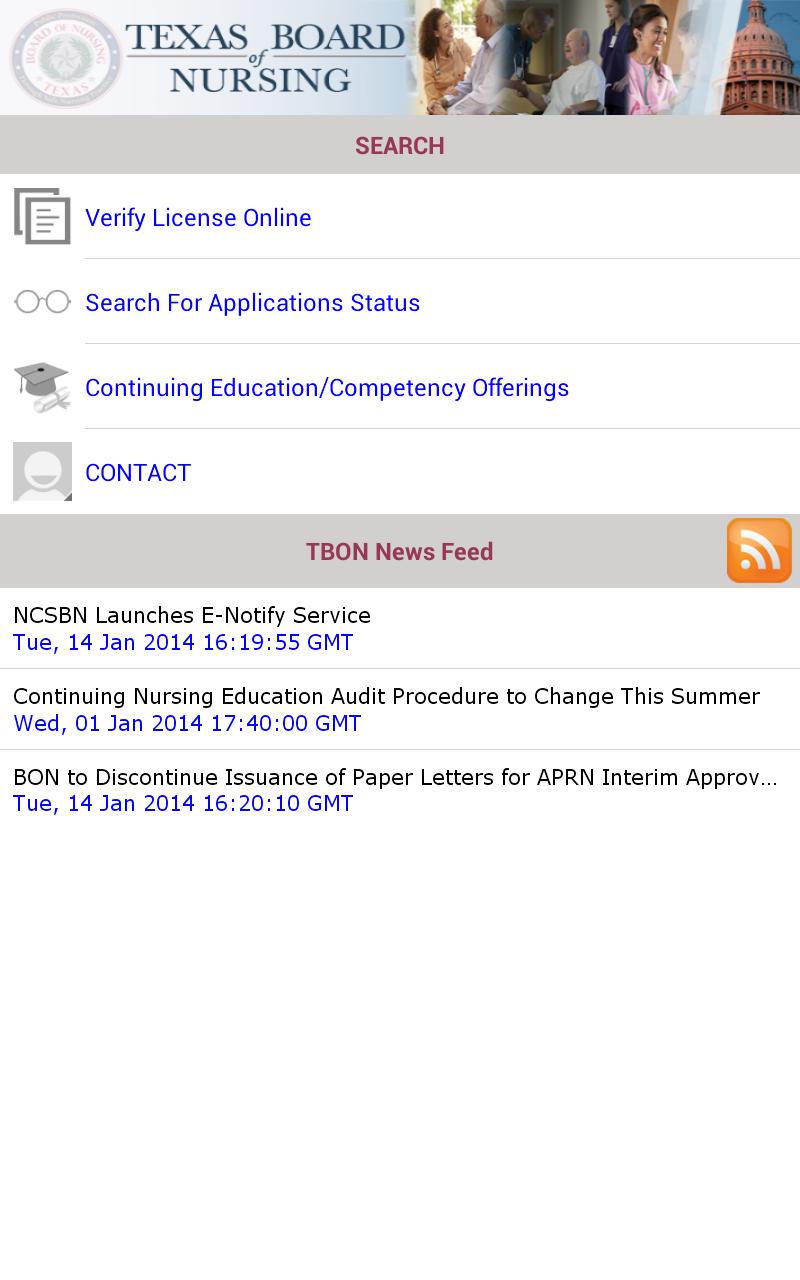Tap the orange RSS feed icon
Image resolution: width=800 pixels, height=1280 pixels.
[x=759, y=551]
